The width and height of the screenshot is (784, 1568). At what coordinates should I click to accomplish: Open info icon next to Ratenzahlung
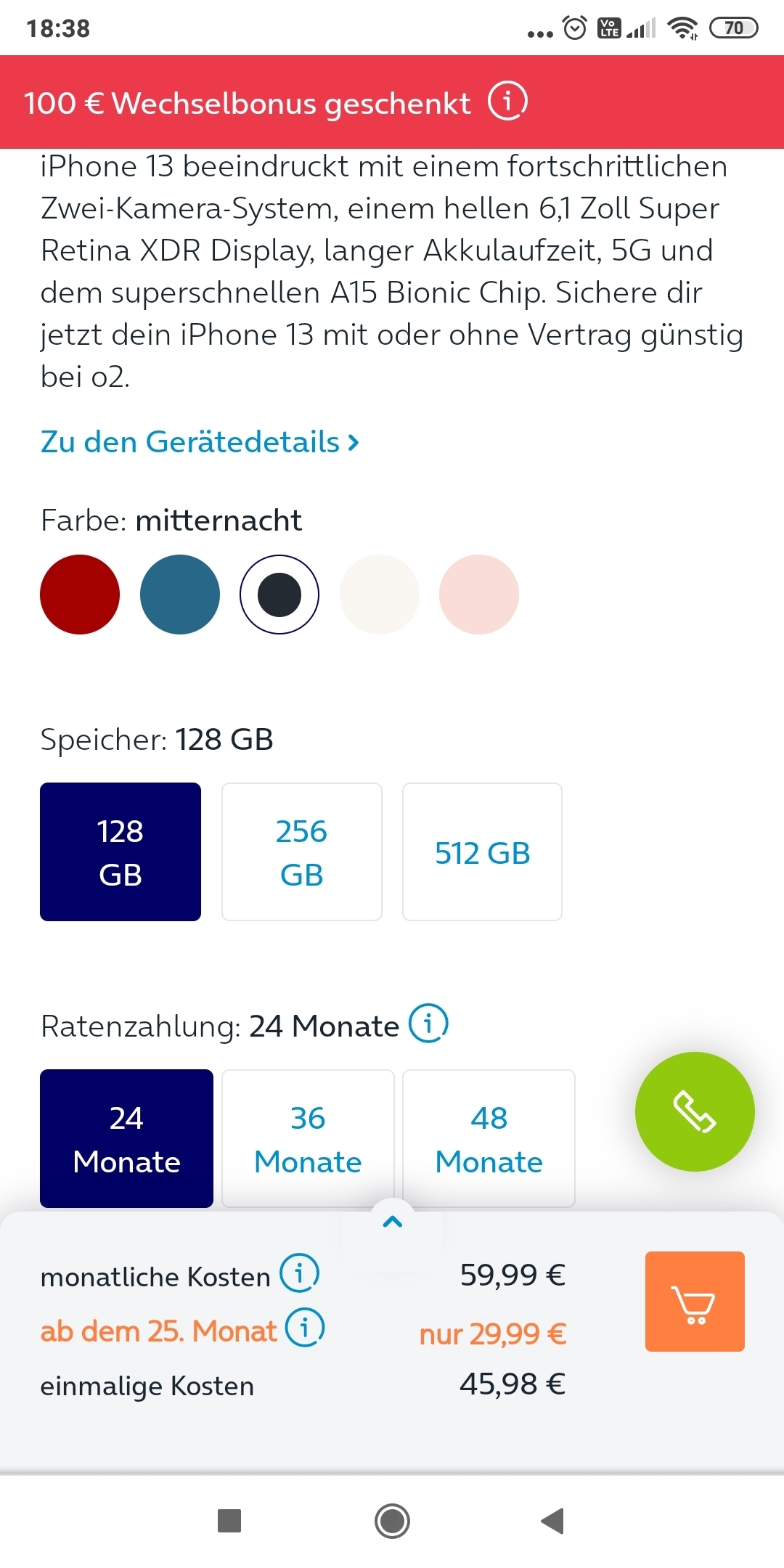click(x=428, y=1024)
